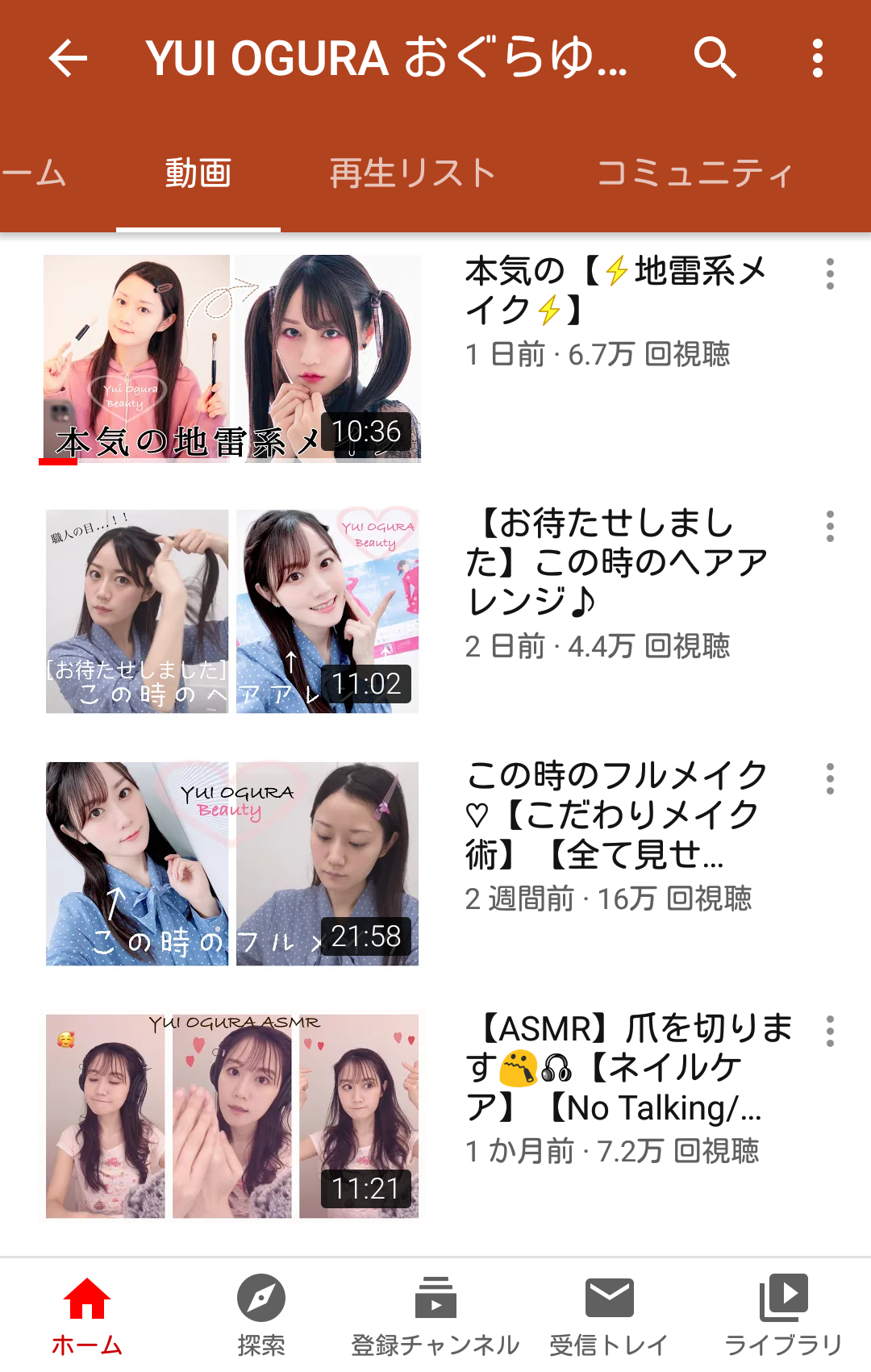871x1372 pixels.
Task: Switch to the 再生リスト tab
Action: 412,173
